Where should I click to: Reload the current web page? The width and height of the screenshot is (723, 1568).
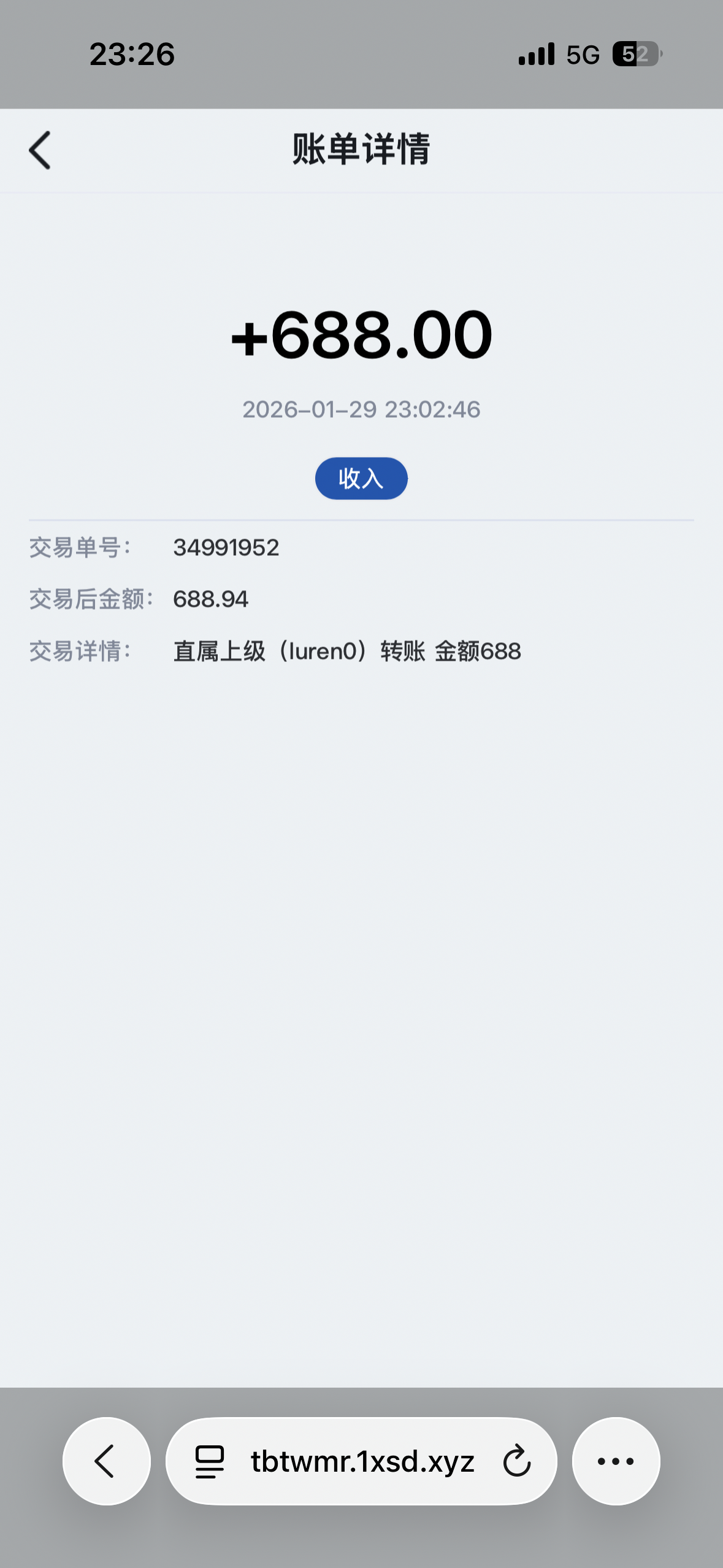pyautogui.click(x=516, y=1461)
